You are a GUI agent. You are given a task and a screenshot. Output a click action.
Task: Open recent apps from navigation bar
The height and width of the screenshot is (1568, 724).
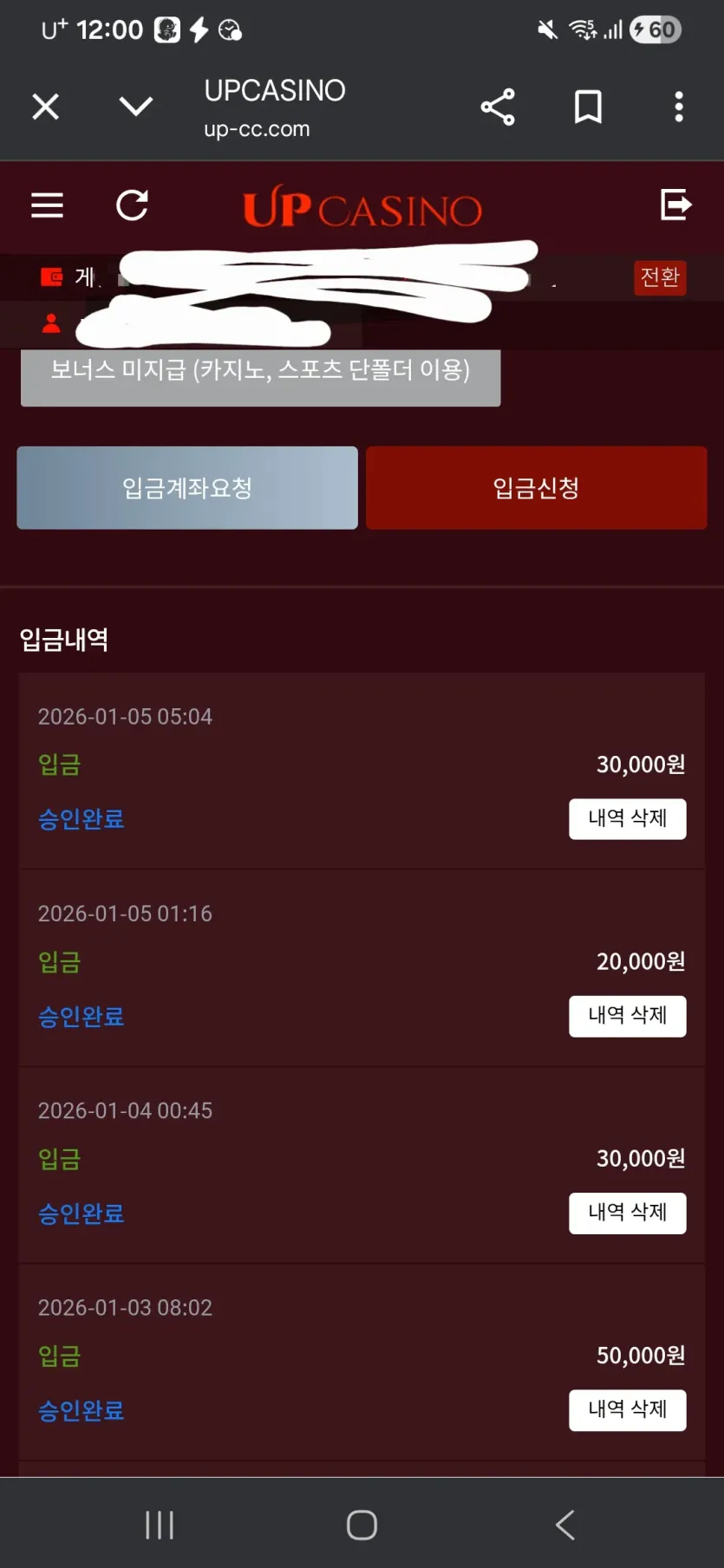(160, 1525)
